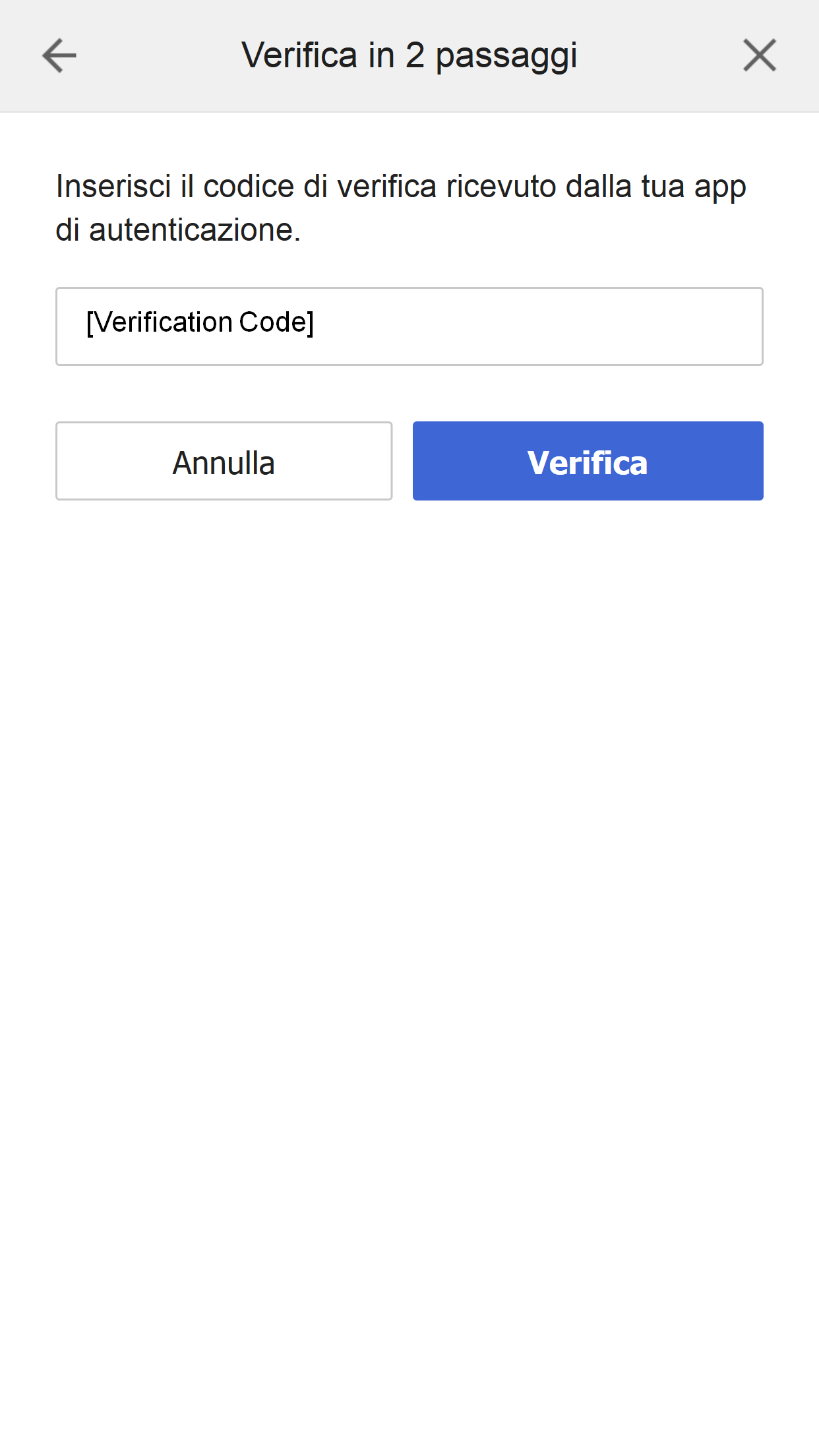Exit two-step verification using top-right icon
819x1456 pixels.
[x=760, y=55]
